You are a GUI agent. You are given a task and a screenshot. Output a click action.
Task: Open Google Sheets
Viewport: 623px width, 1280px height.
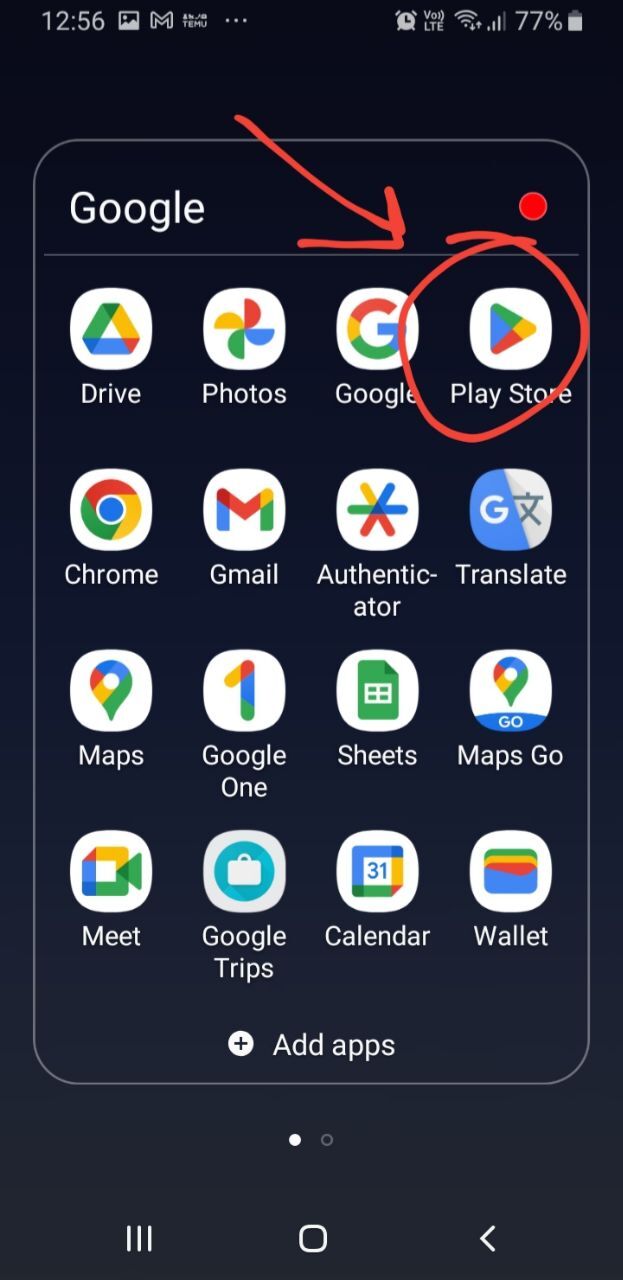[377, 692]
